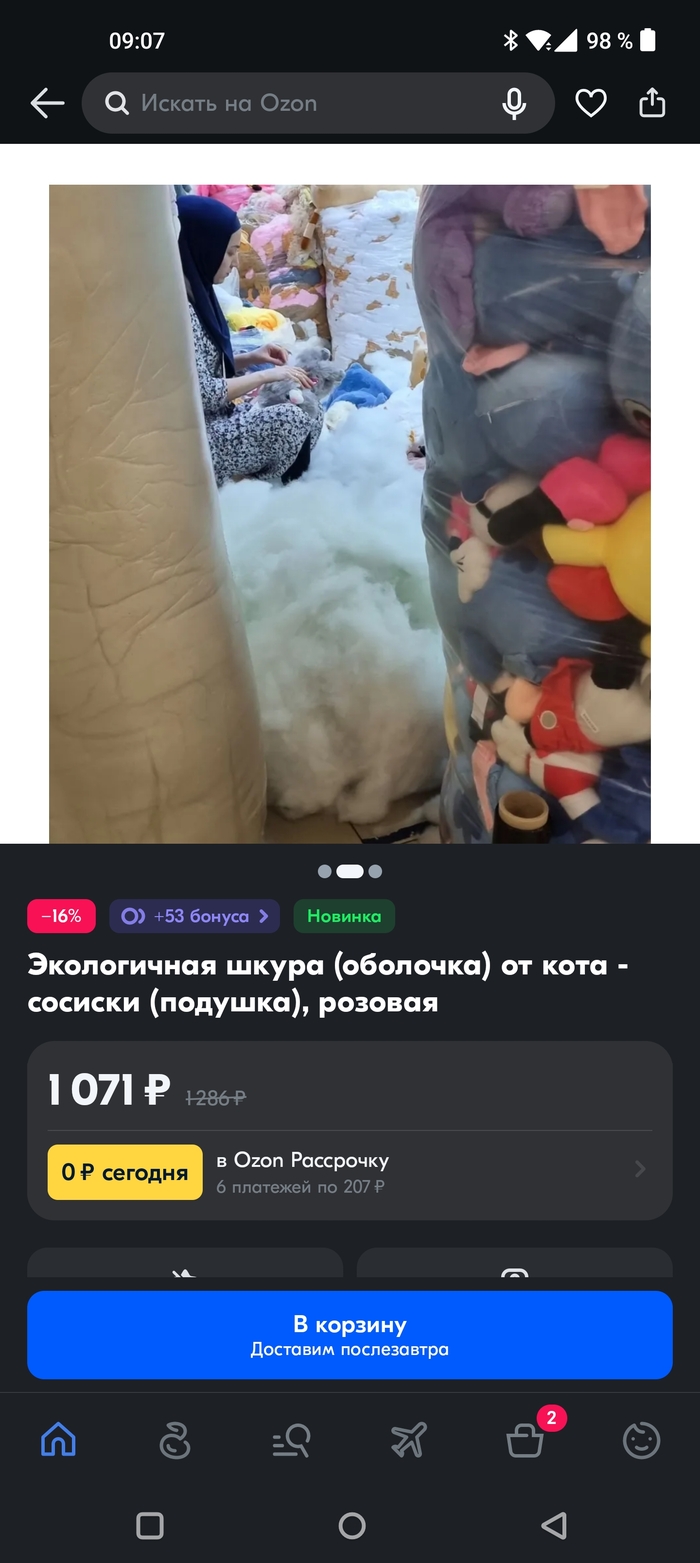This screenshot has width=700, height=1563.
Task: Open the catalog search tab
Action: (291, 1441)
